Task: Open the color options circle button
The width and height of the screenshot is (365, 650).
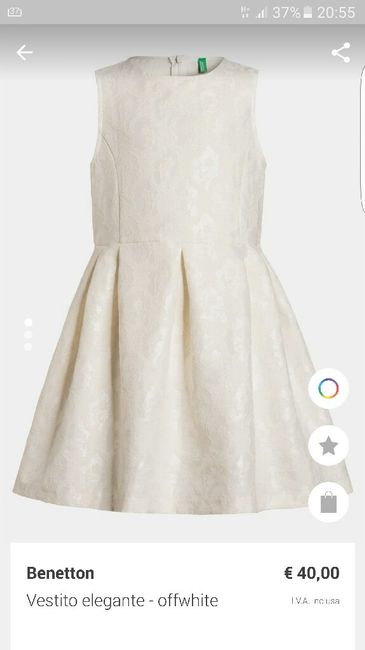Action: (x=328, y=388)
